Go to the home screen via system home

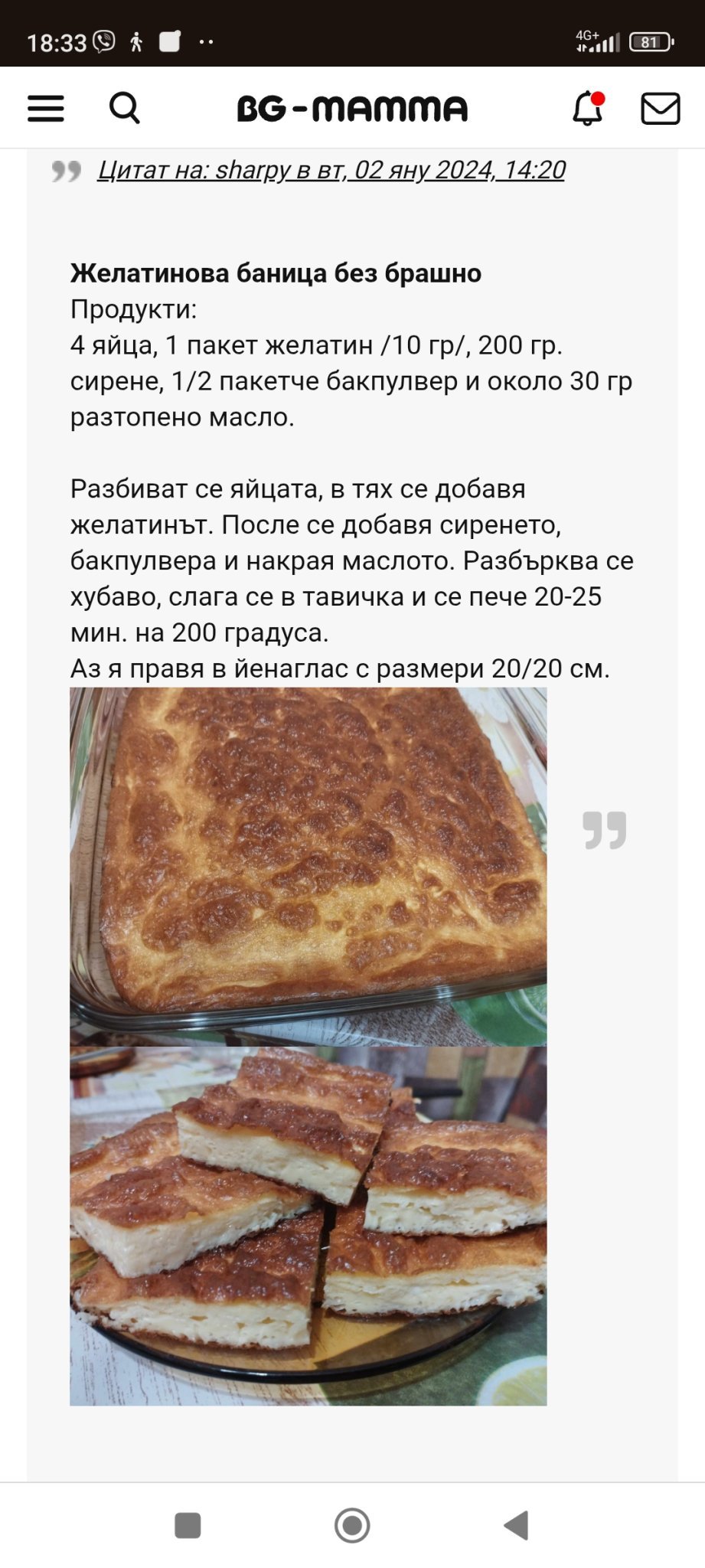coord(352,1525)
